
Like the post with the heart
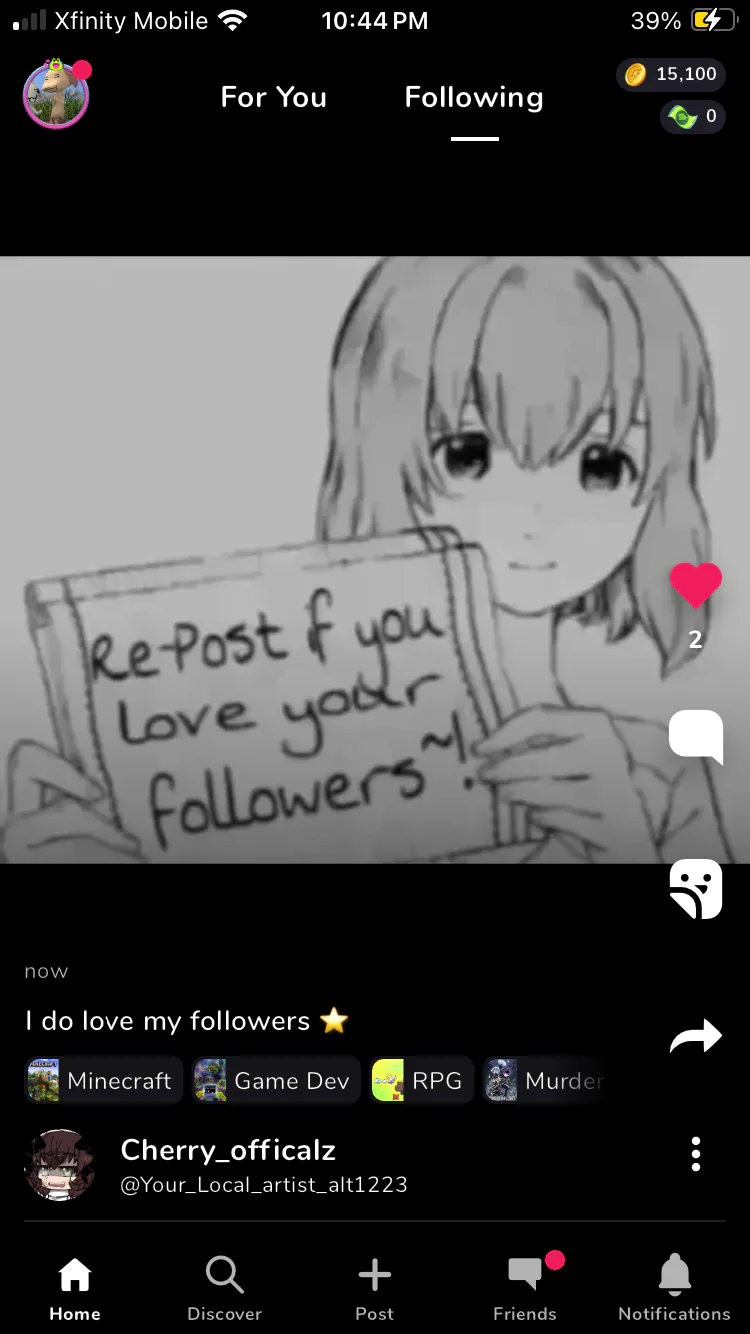click(695, 586)
